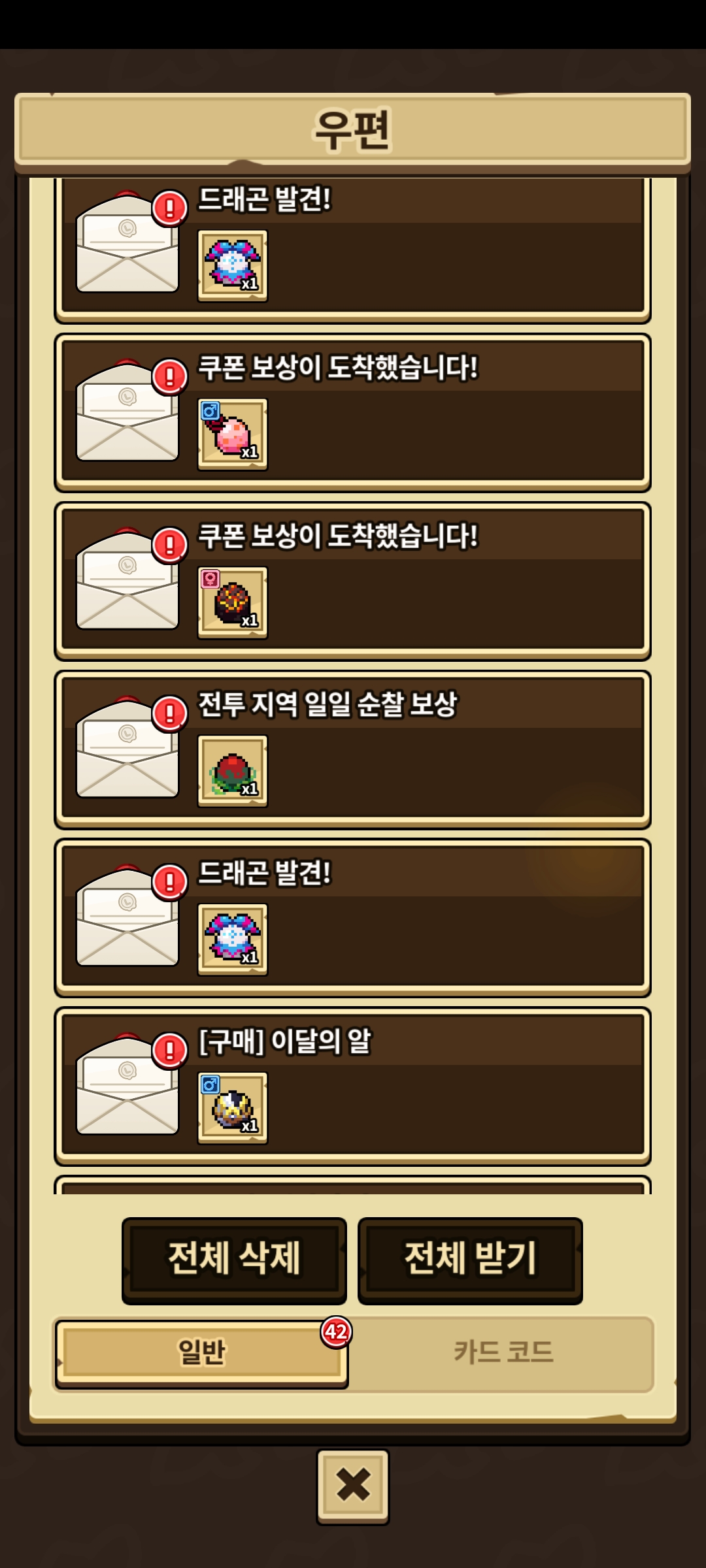View the reward item in 전투 지역 일일 순찰 보상
The image size is (706, 1568).
(x=233, y=771)
